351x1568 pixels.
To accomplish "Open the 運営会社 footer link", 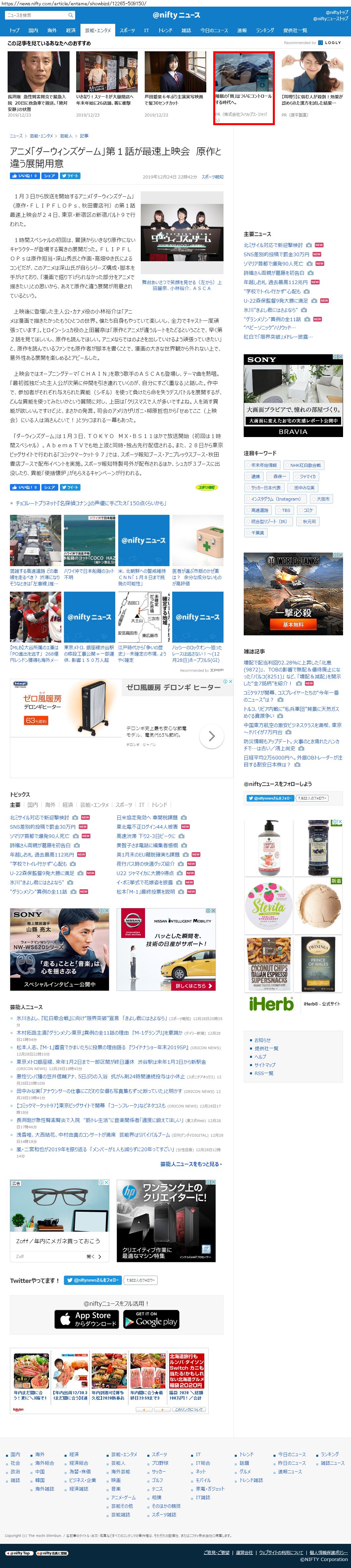I will [x=244, y=1551].
